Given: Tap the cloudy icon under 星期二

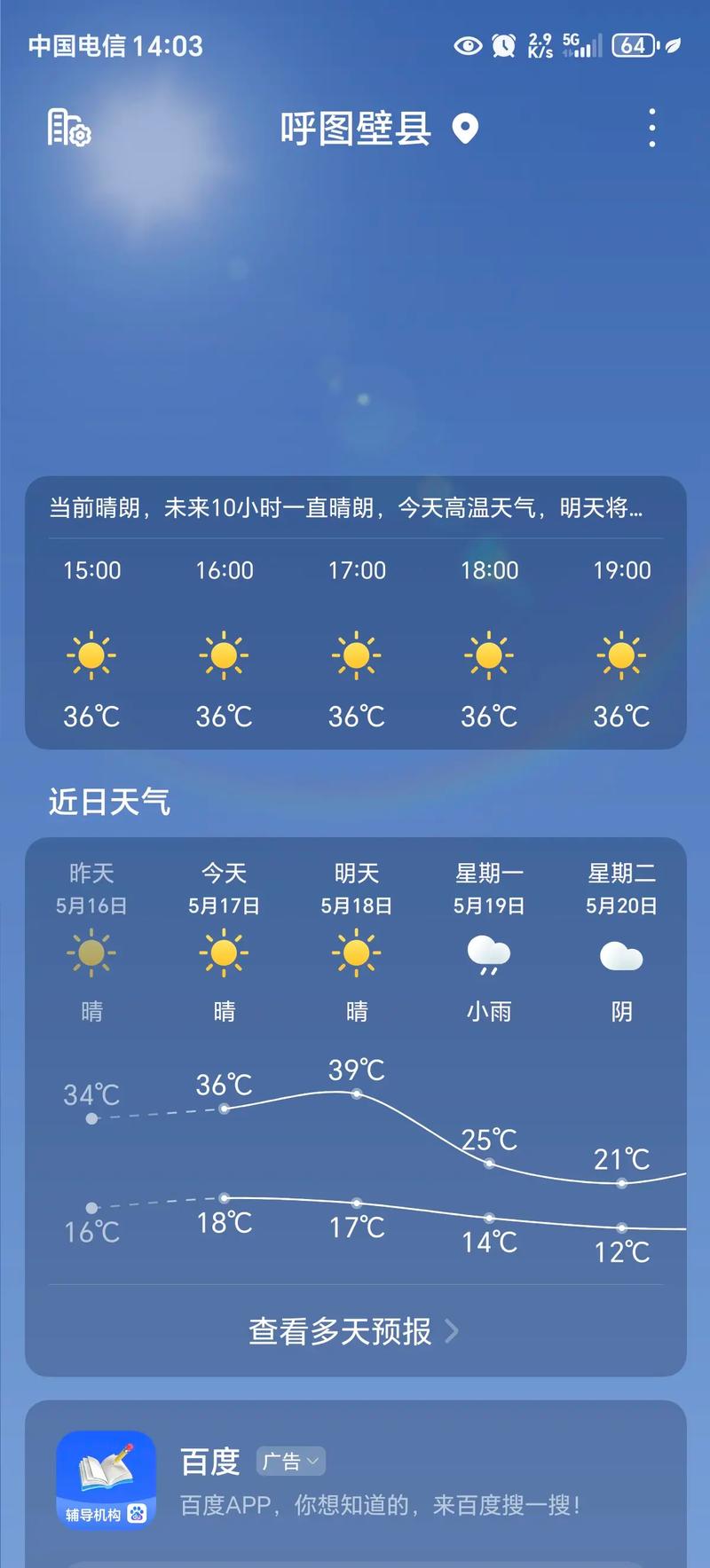Looking at the screenshot, I should click(x=621, y=956).
